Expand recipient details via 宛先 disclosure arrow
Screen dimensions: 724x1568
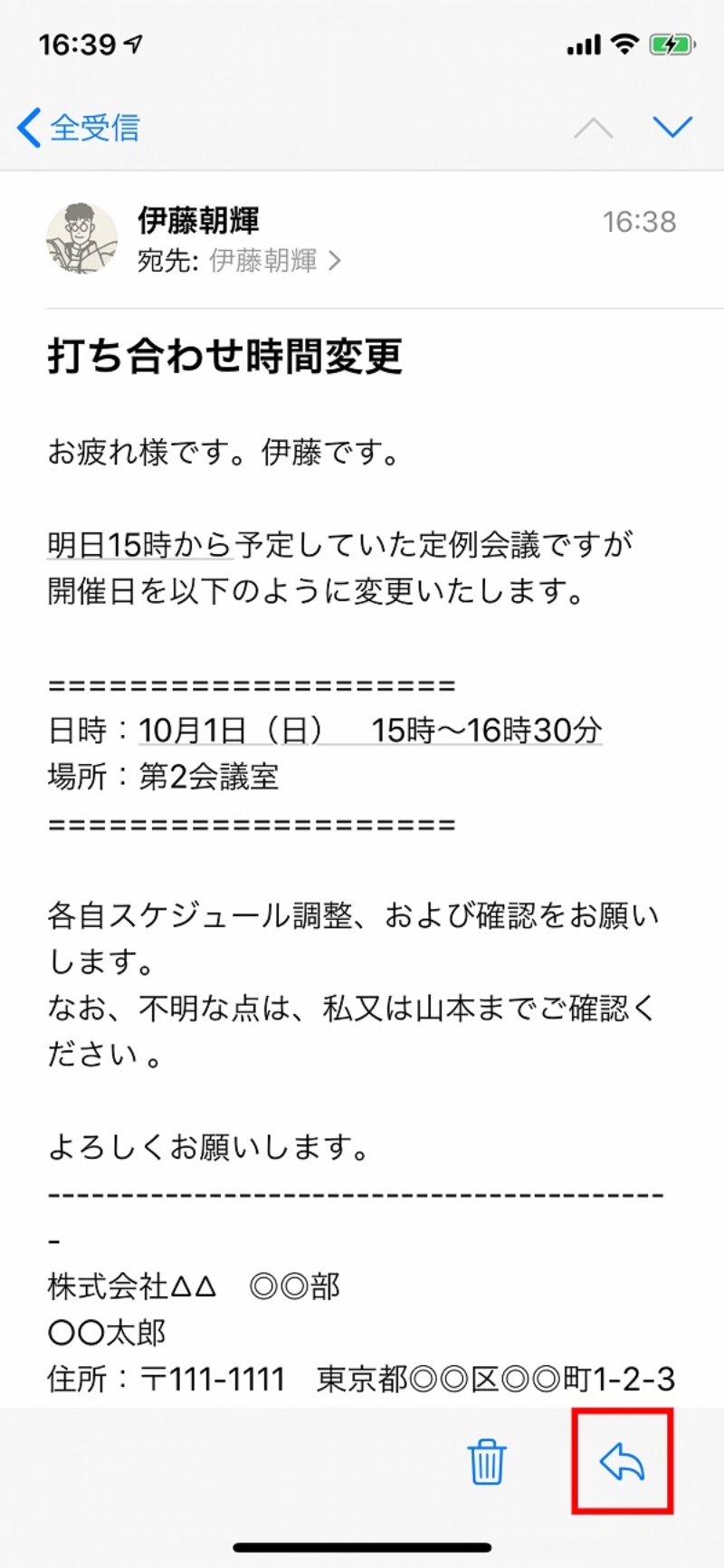coord(336,263)
